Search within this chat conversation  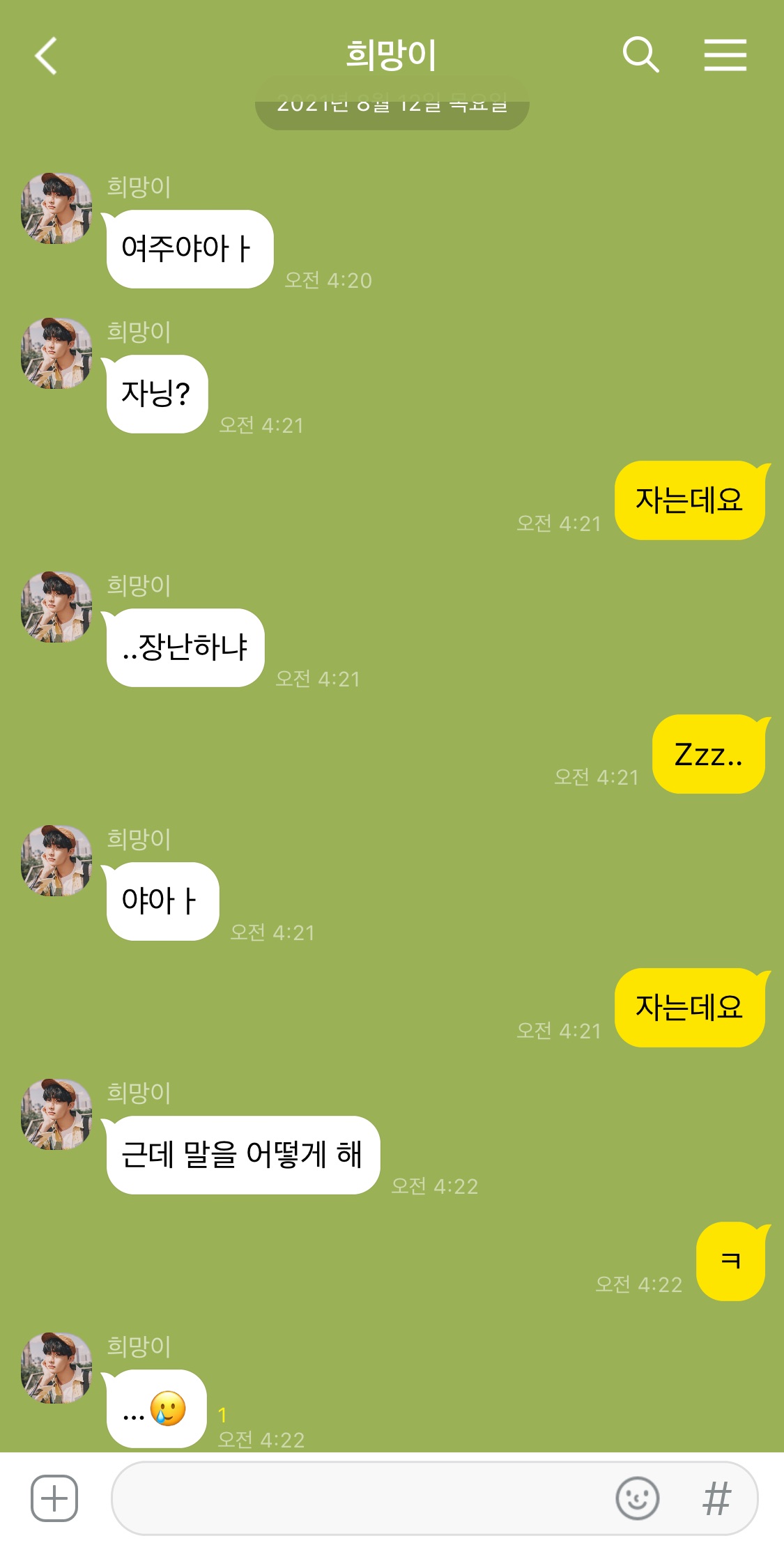pyautogui.click(x=640, y=55)
